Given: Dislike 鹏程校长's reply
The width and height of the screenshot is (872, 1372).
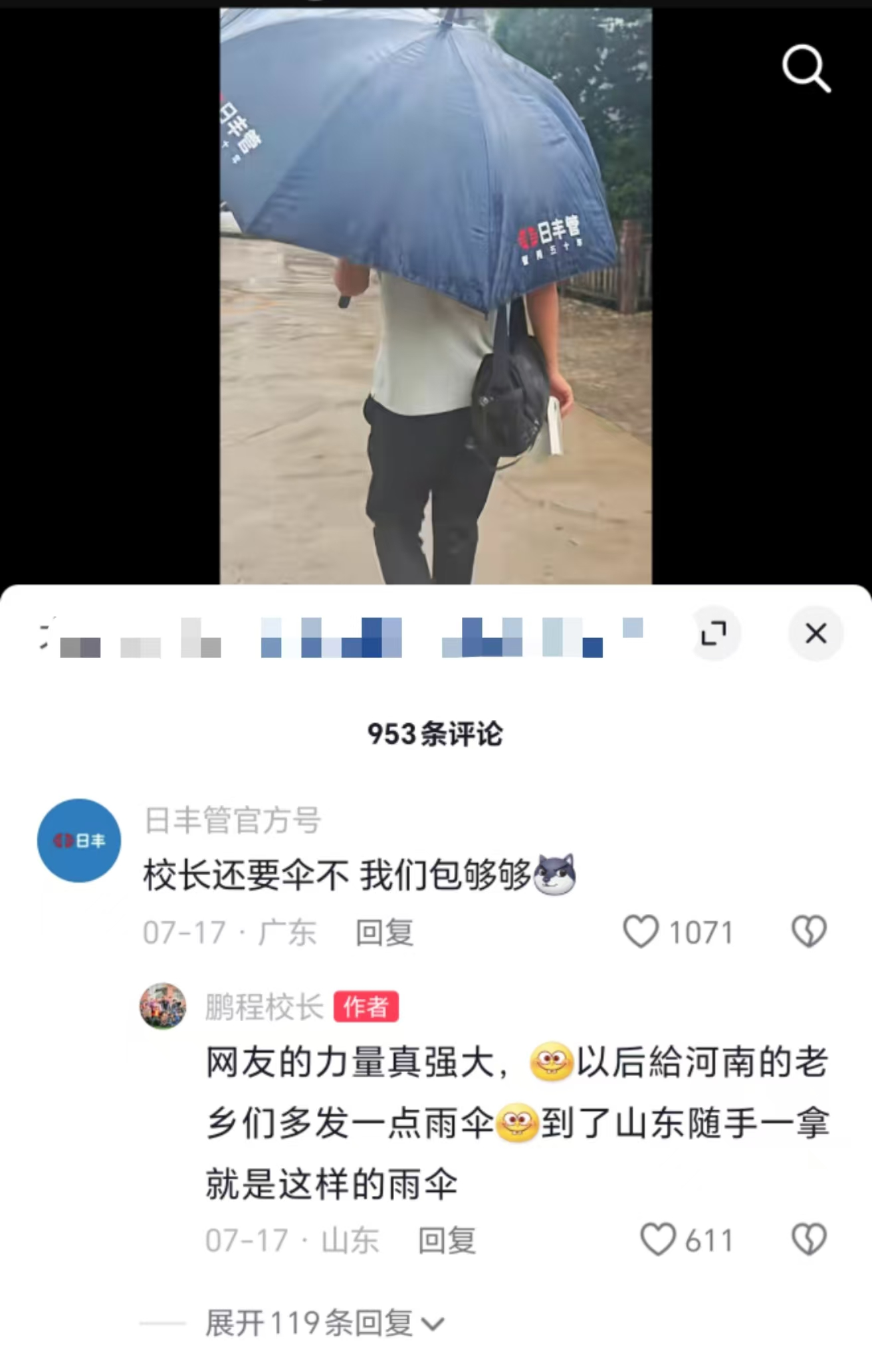Looking at the screenshot, I should [809, 1240].
